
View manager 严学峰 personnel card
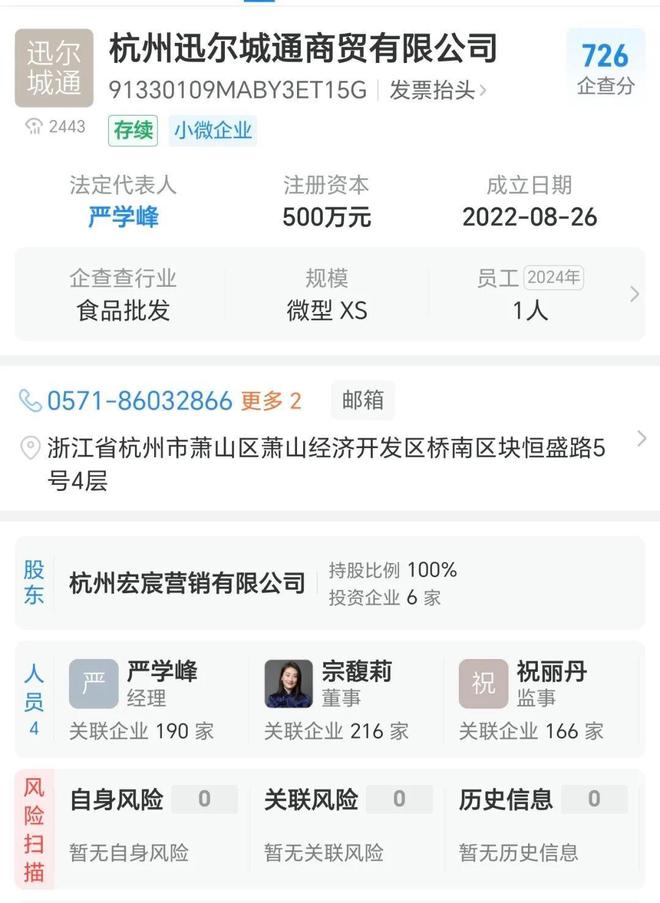point(147,698)
